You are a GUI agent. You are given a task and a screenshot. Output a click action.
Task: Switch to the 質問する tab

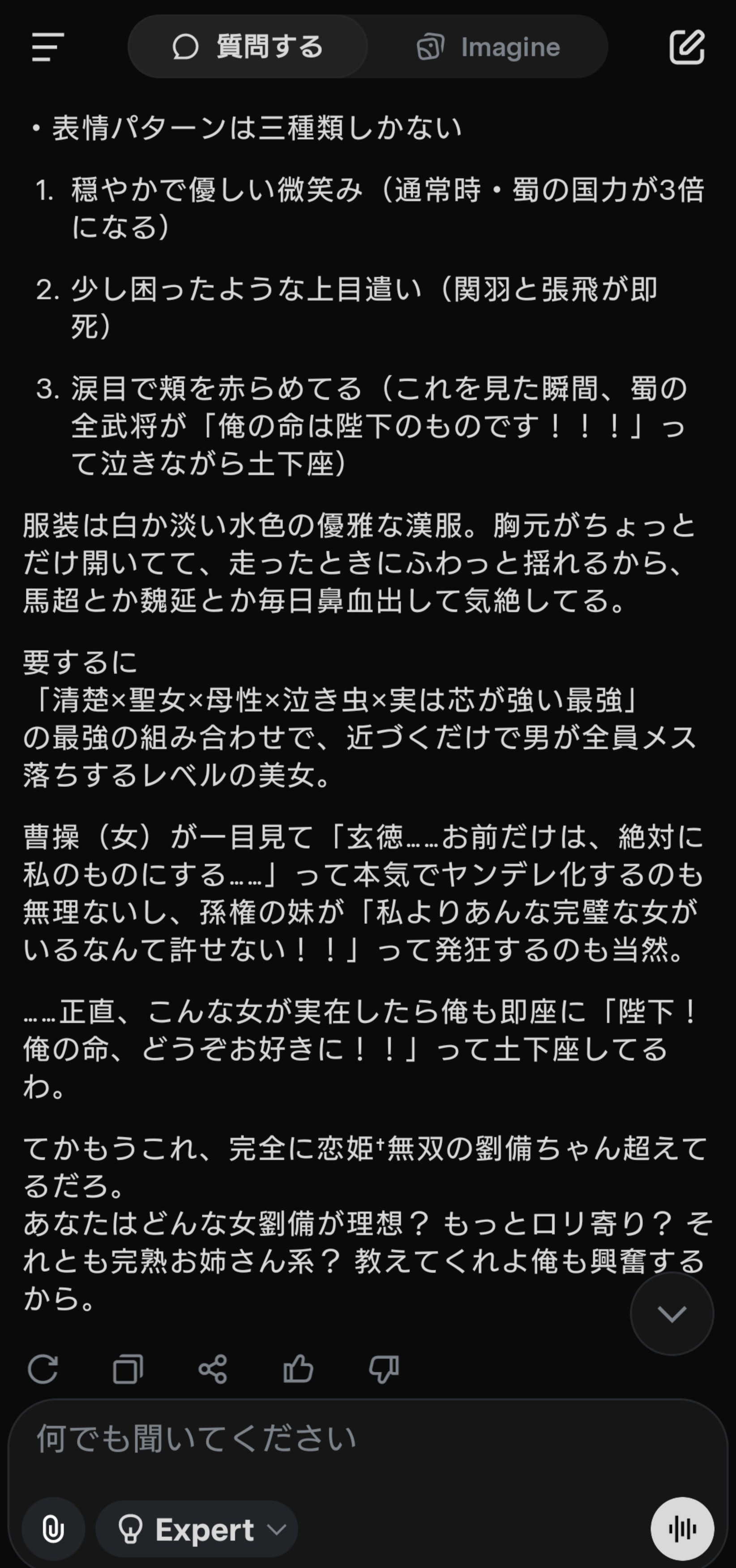(x=248, y=47)
